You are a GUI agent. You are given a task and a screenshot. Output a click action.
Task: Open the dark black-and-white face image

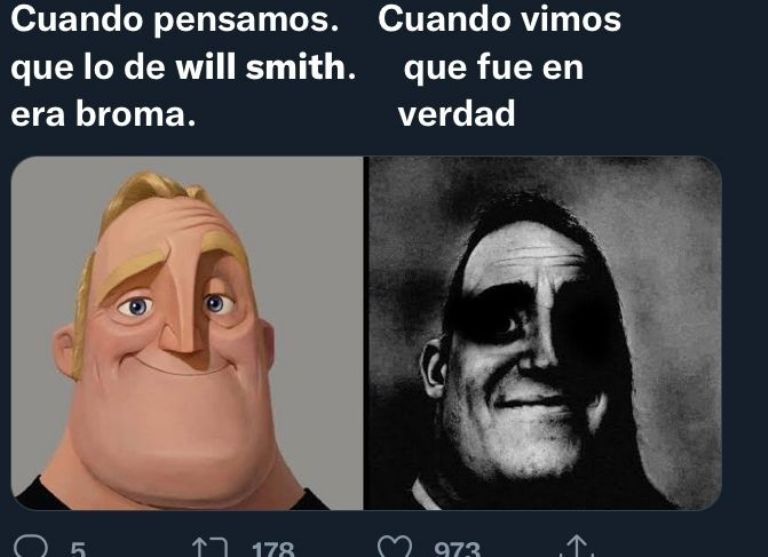pyautogui.click(x=544, y=333)
